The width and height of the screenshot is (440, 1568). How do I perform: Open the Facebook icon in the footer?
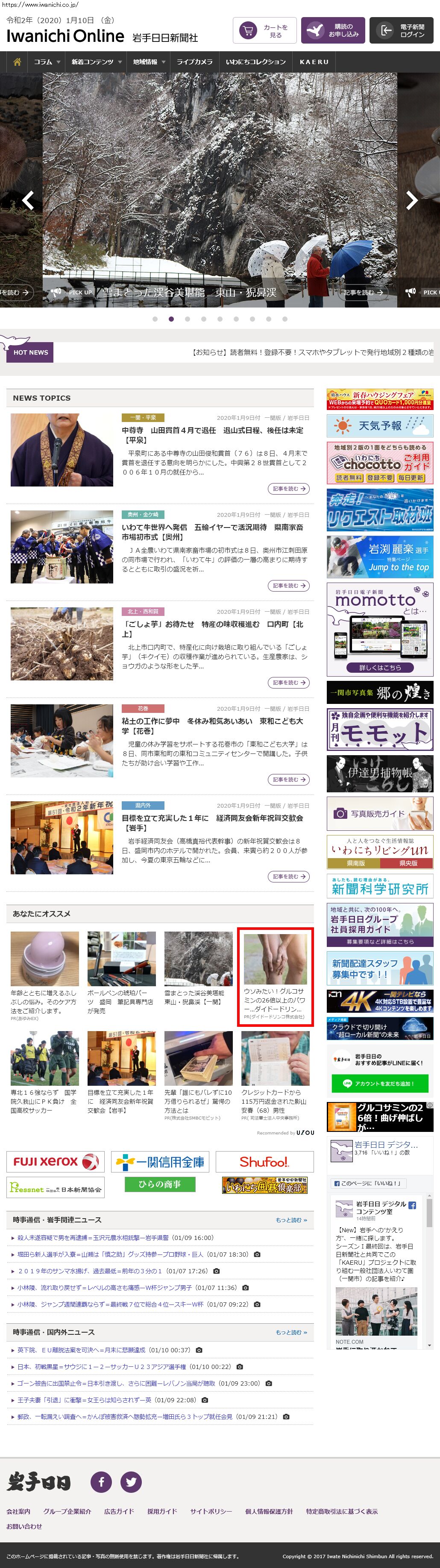point(101,1482)
